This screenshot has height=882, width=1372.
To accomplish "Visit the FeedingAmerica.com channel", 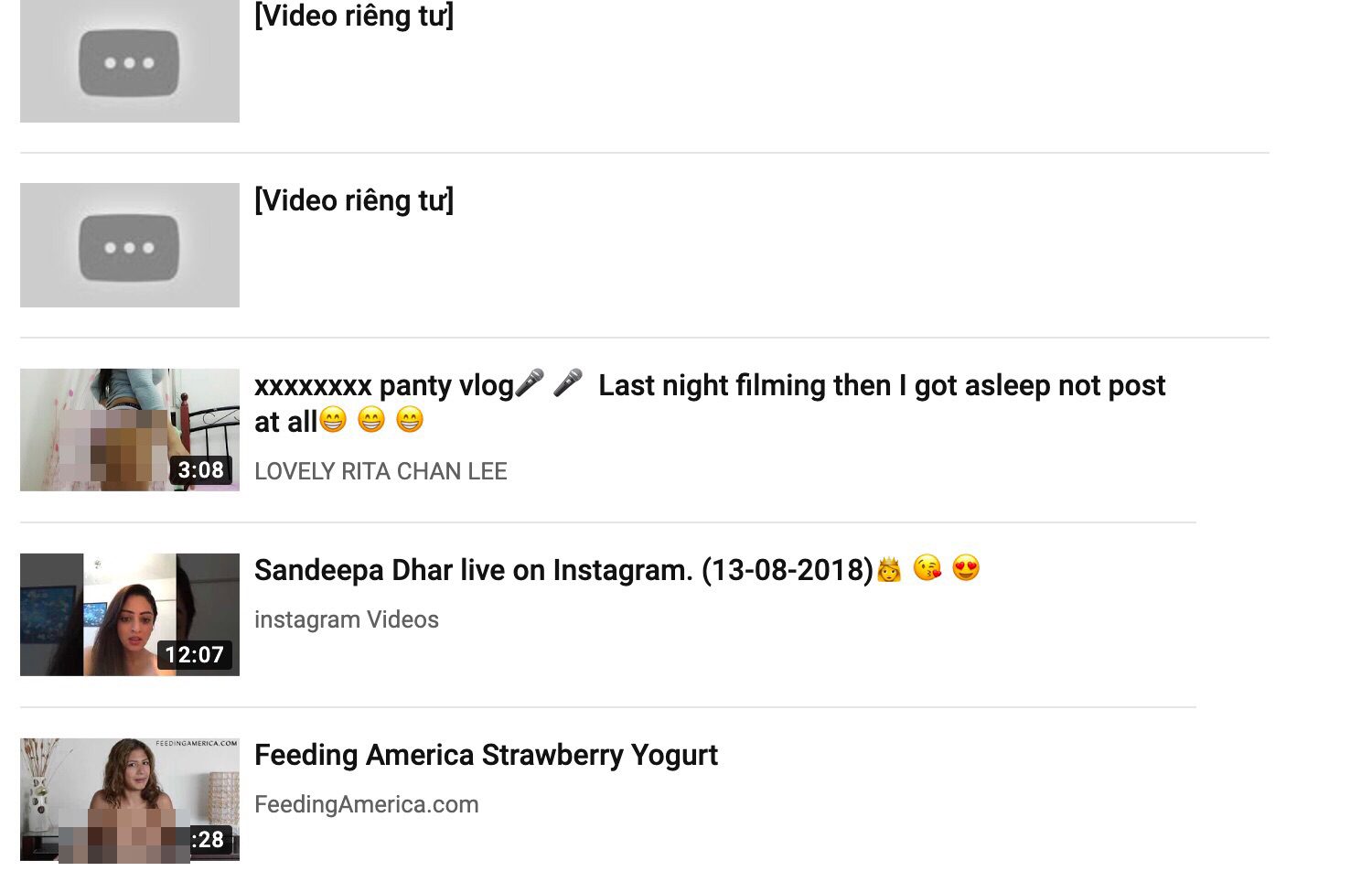I will (366, 804).
